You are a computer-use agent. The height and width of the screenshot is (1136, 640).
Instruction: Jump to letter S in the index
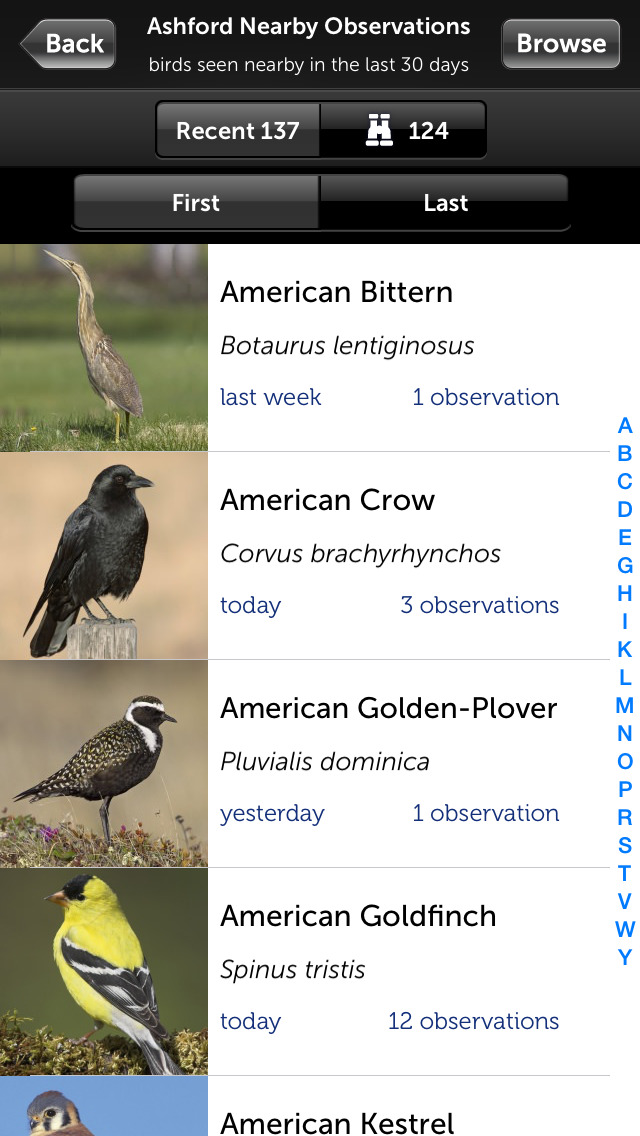(x=625, y=845)
